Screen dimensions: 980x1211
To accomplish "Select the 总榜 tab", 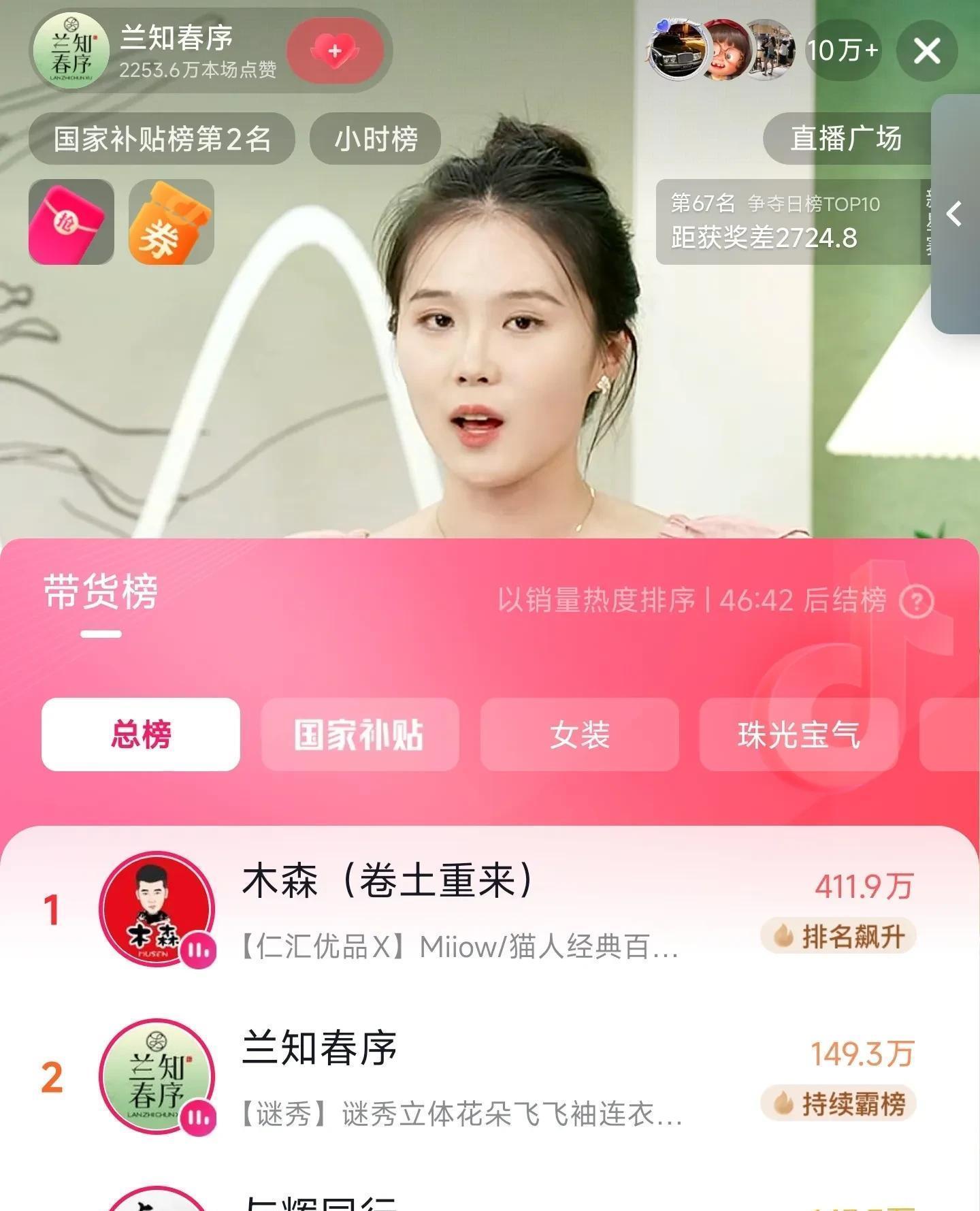I will coord(141,734).
